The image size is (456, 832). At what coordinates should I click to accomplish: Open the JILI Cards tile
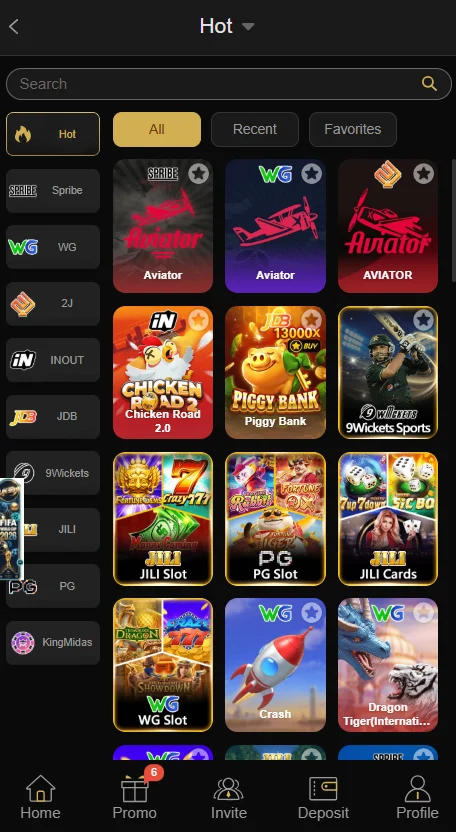point(388,519)
